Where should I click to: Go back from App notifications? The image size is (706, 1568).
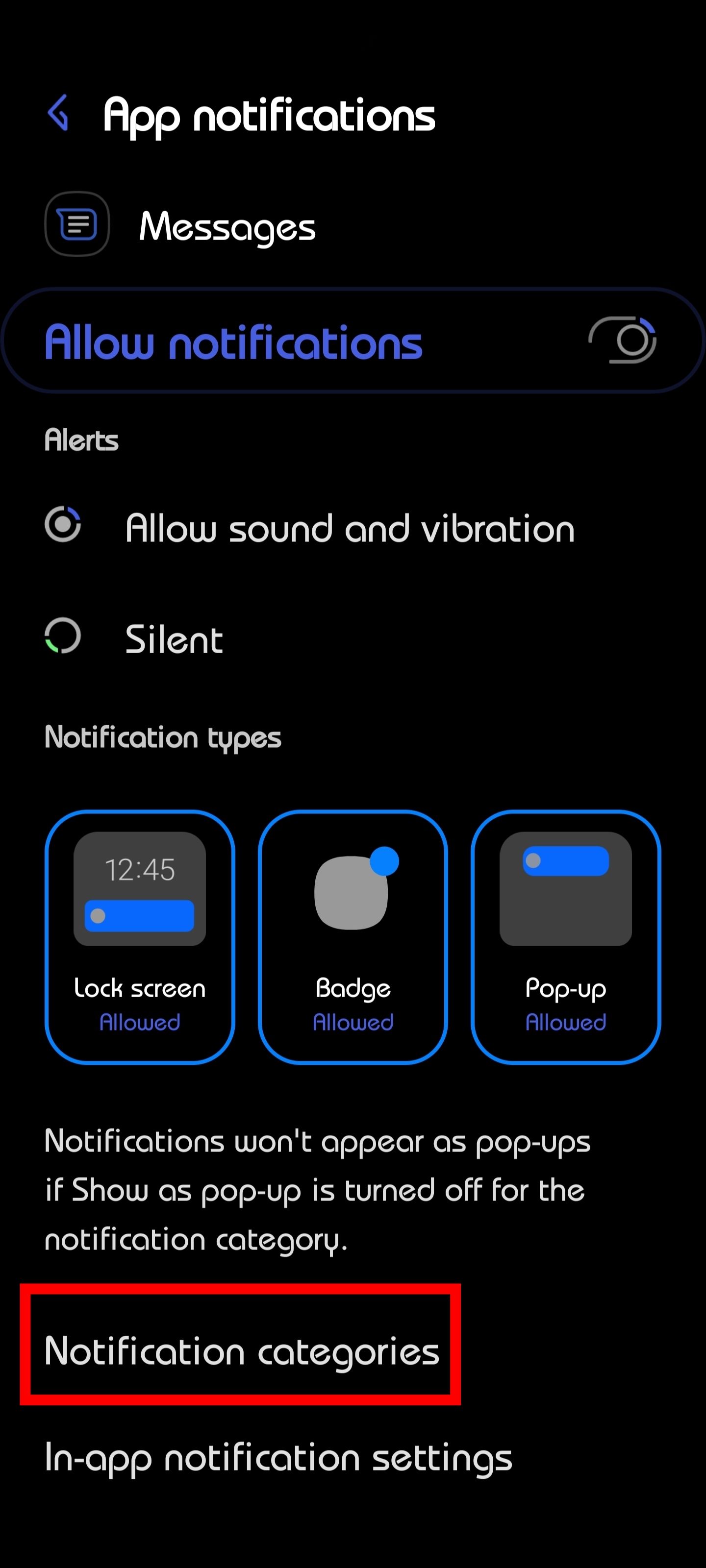pyautogui.click(x=58, y=113)
